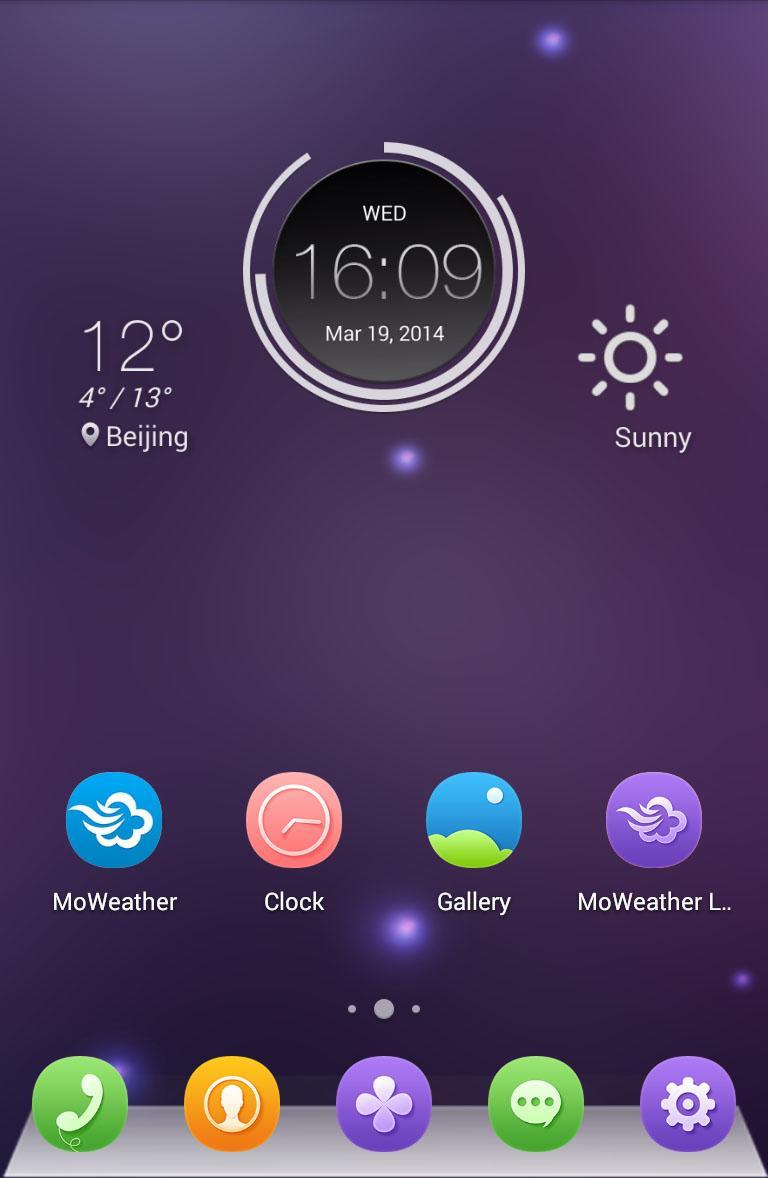Open the Beijing temperature weather widget
768x1178 pixels.
(x=134, y=382)
